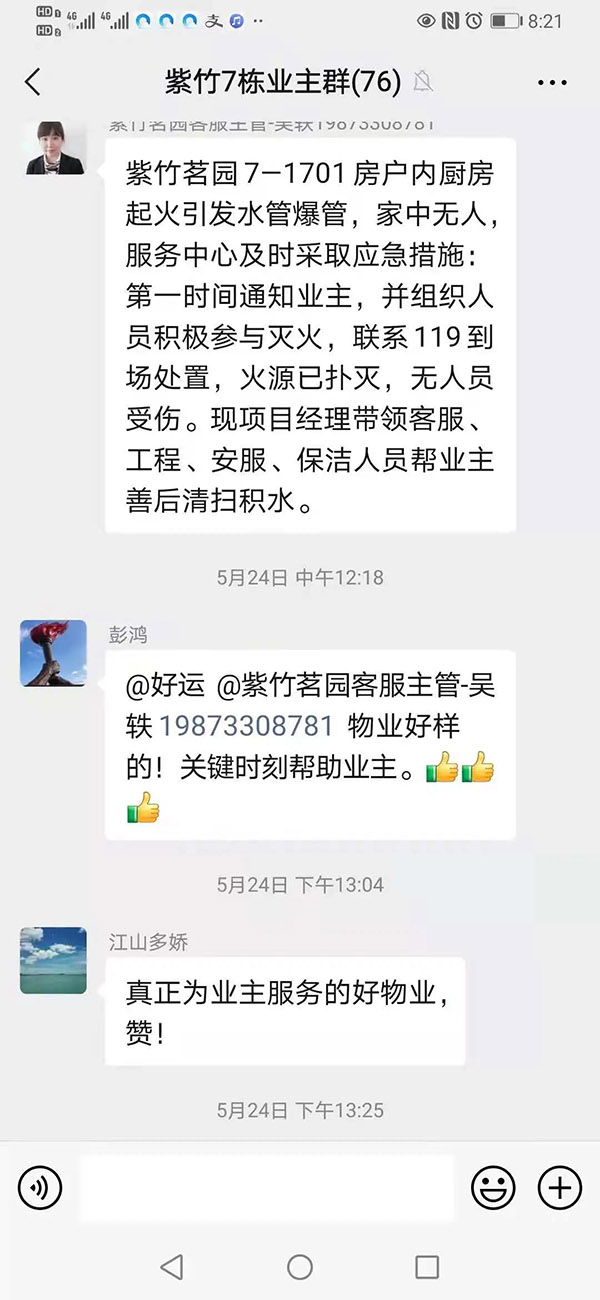The height and width of the screenshot is (1300, 600).
Task: Tap the system home button
Action: (x=300, y=1268)
